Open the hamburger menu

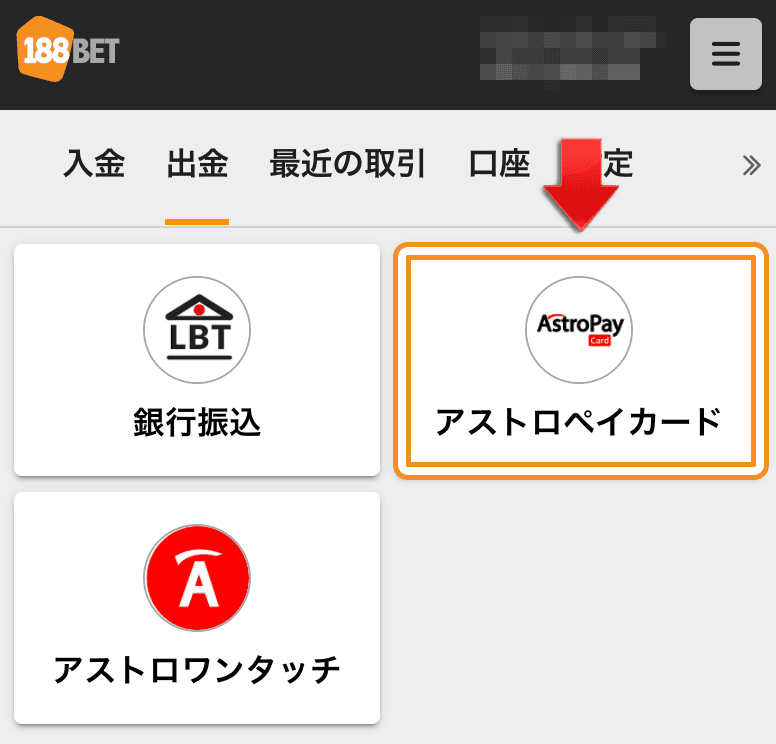726,54
